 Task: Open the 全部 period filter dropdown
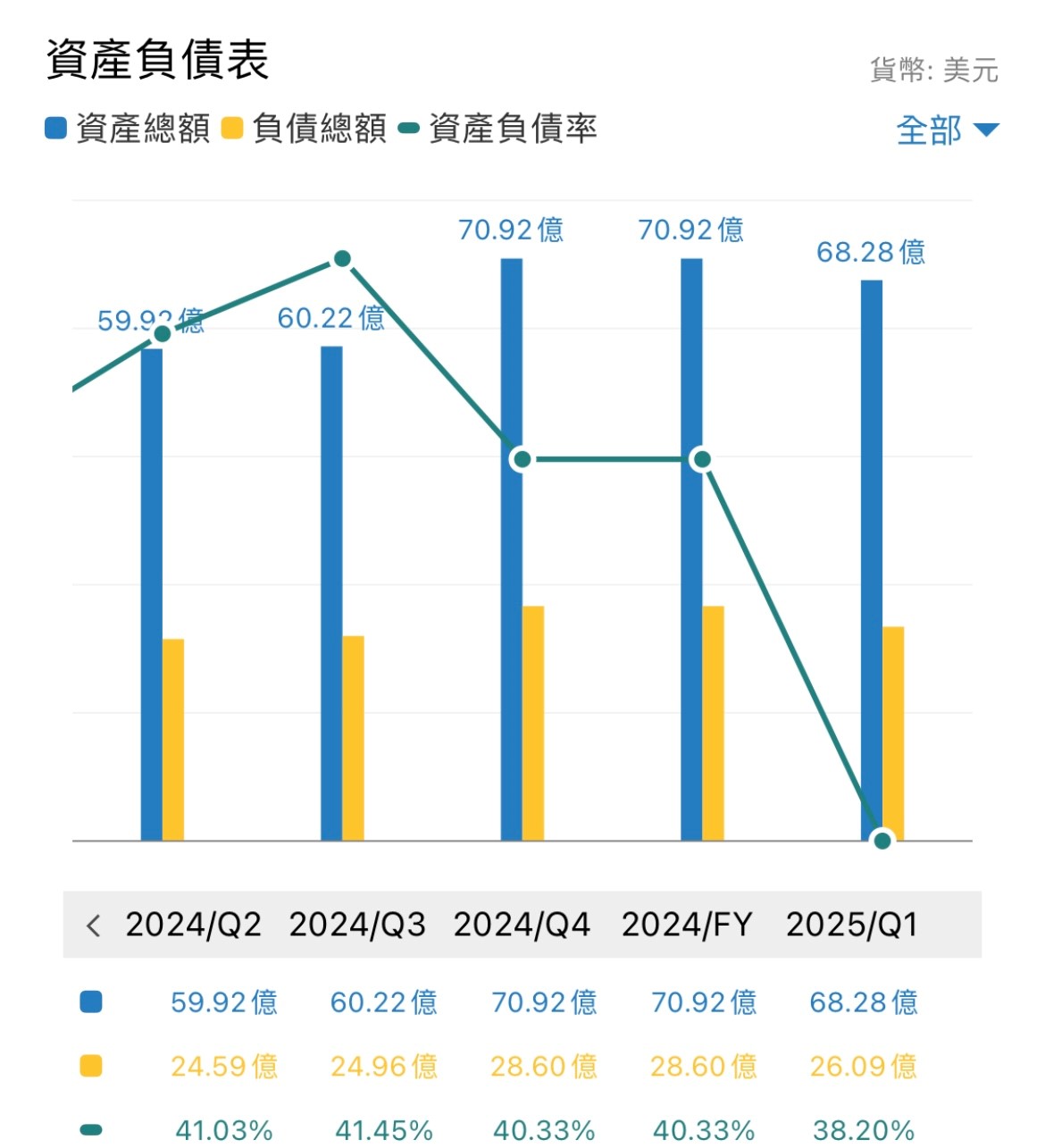tap(946, 130)
